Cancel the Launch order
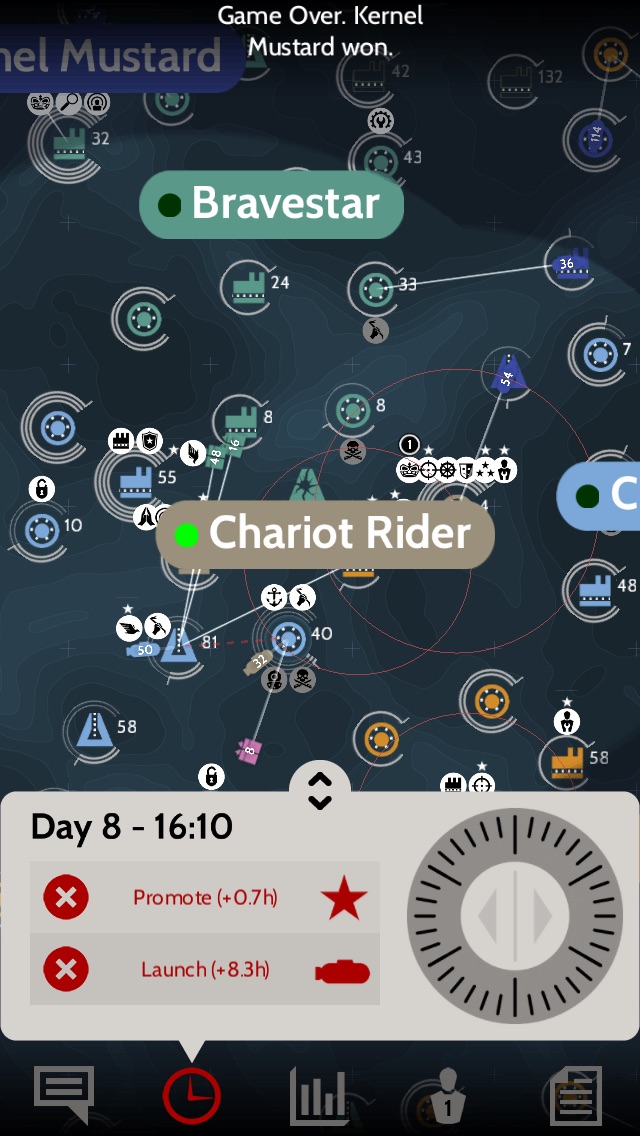This screenshot has height=1136, width=640. pyautogui.click(x=66, y=969)
